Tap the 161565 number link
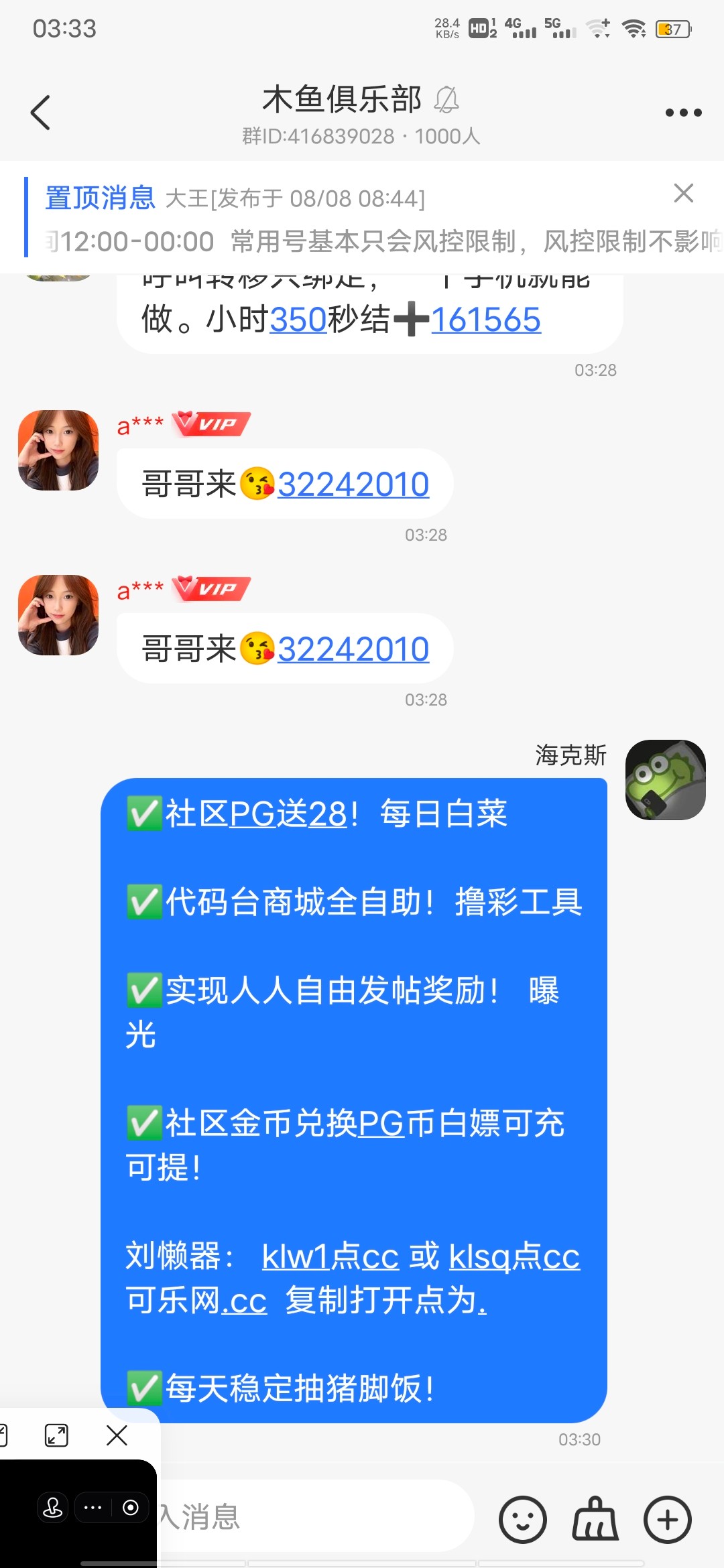This screenshot has height=1568, width=724. 485,320
